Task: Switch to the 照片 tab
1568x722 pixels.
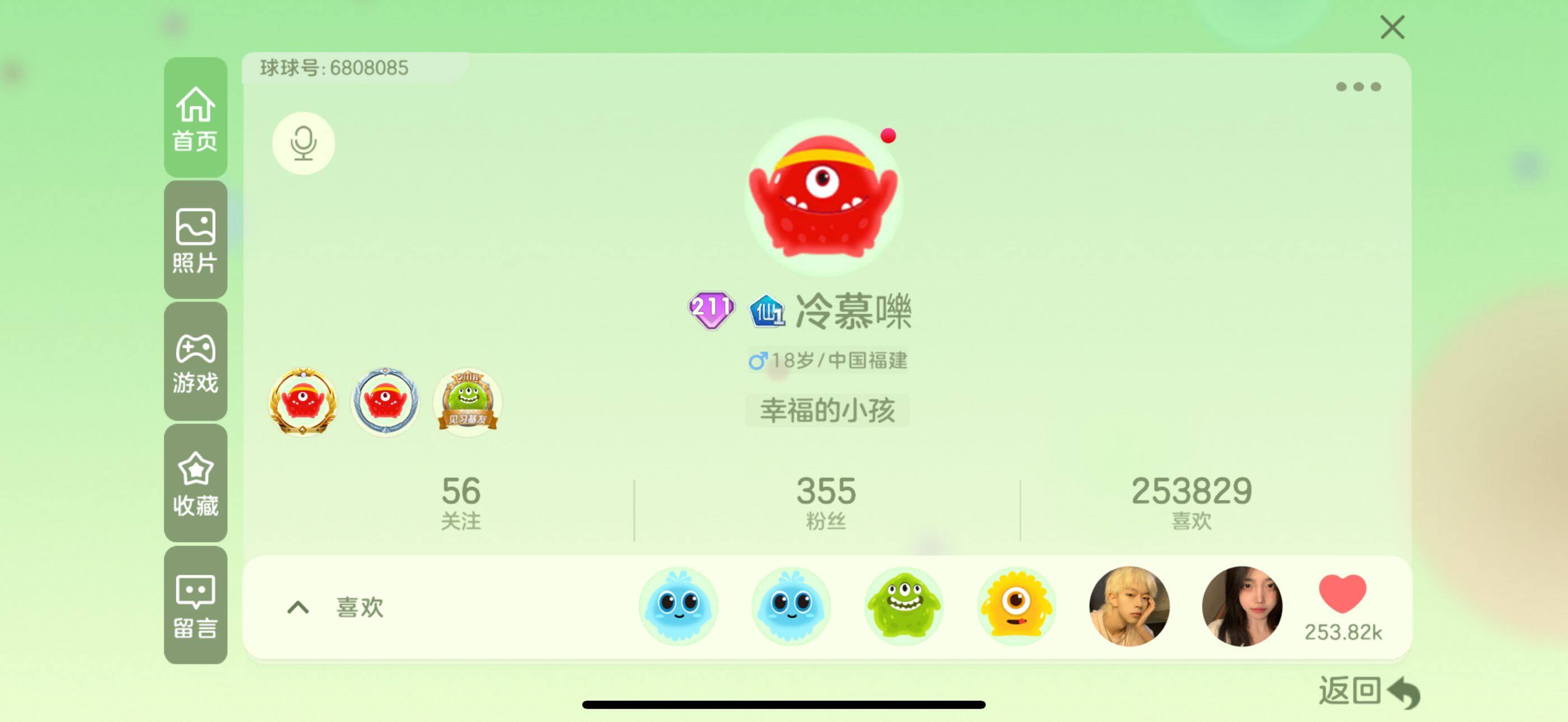Action: (x=195, y=240)
